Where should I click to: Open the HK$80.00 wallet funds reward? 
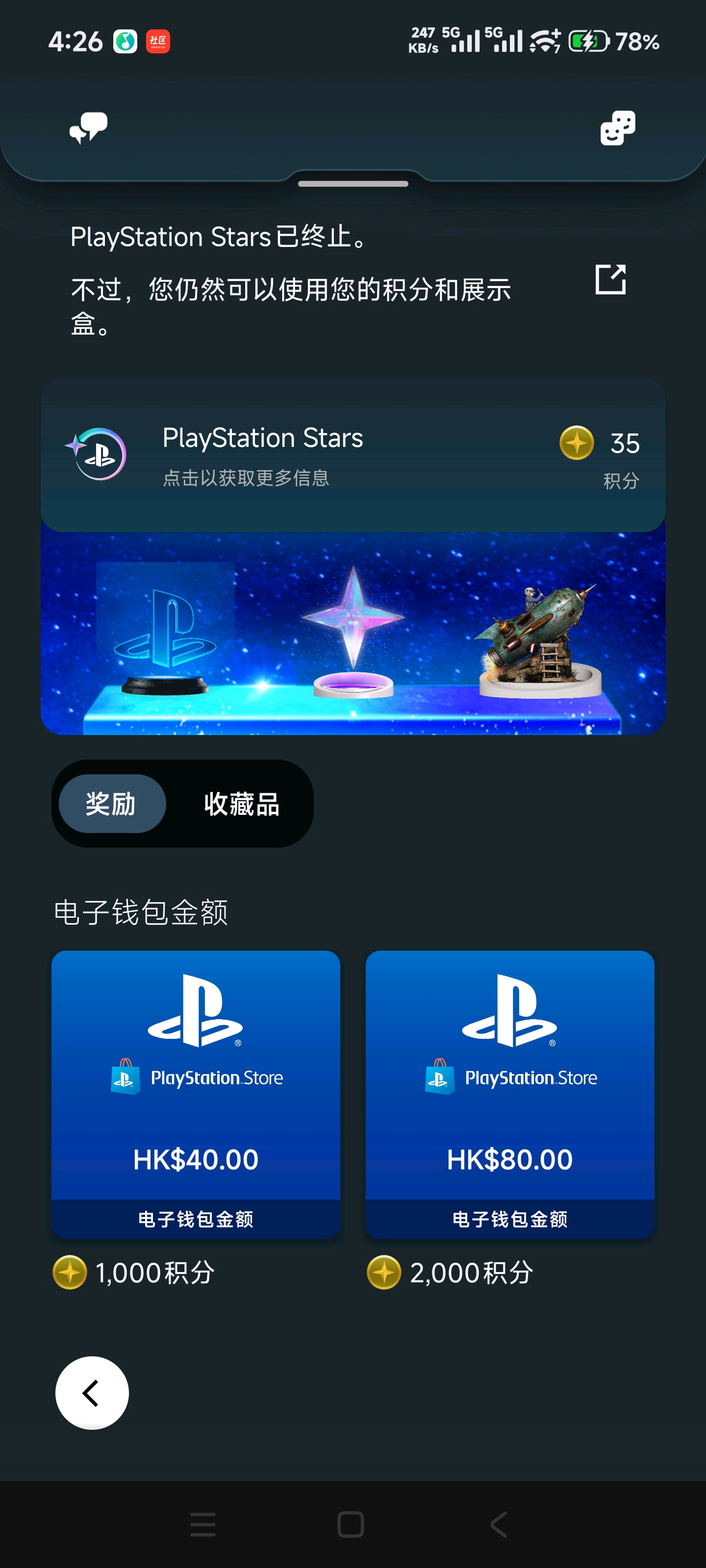tap(510, 1095)
